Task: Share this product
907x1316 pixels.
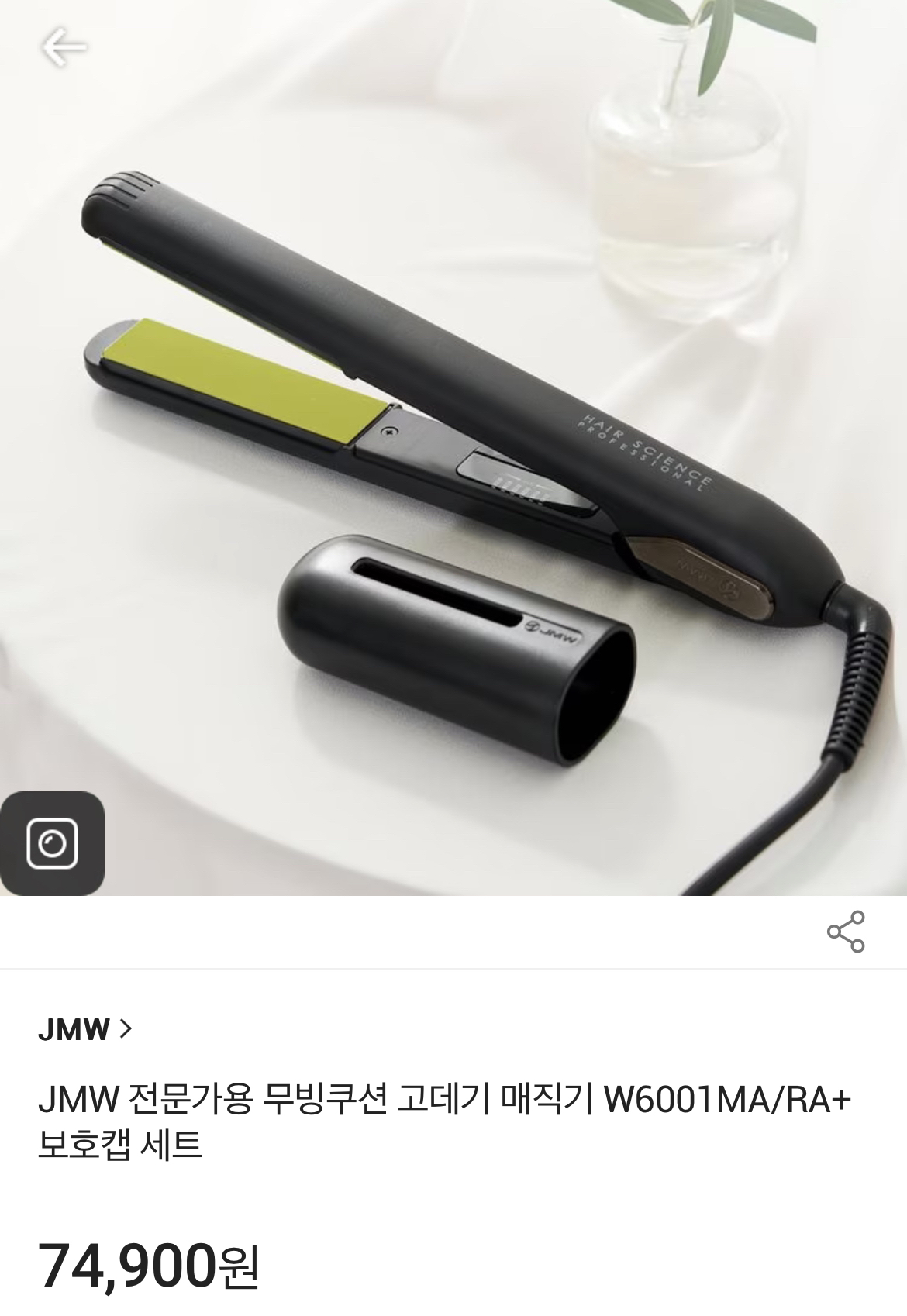Action: [845, 932]
